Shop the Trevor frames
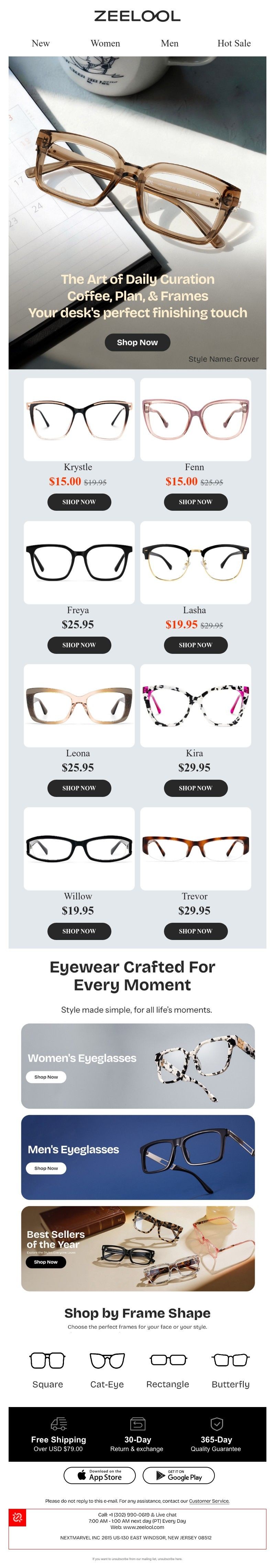 pyautogui.click(x=195, y=931)
